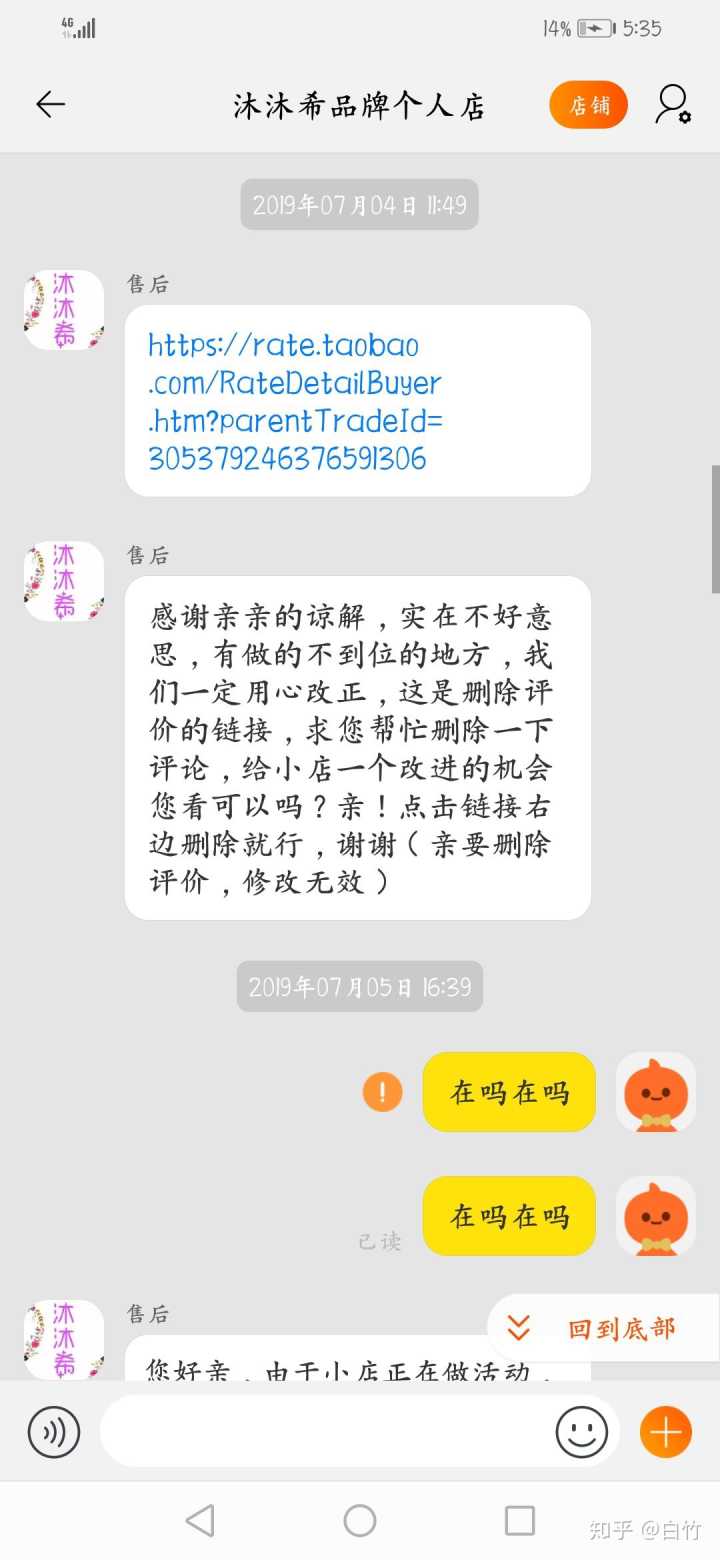The image size is (720, 1560).
Task: Open the orange plus attachment menu
Action: [x=666, y=1432]
